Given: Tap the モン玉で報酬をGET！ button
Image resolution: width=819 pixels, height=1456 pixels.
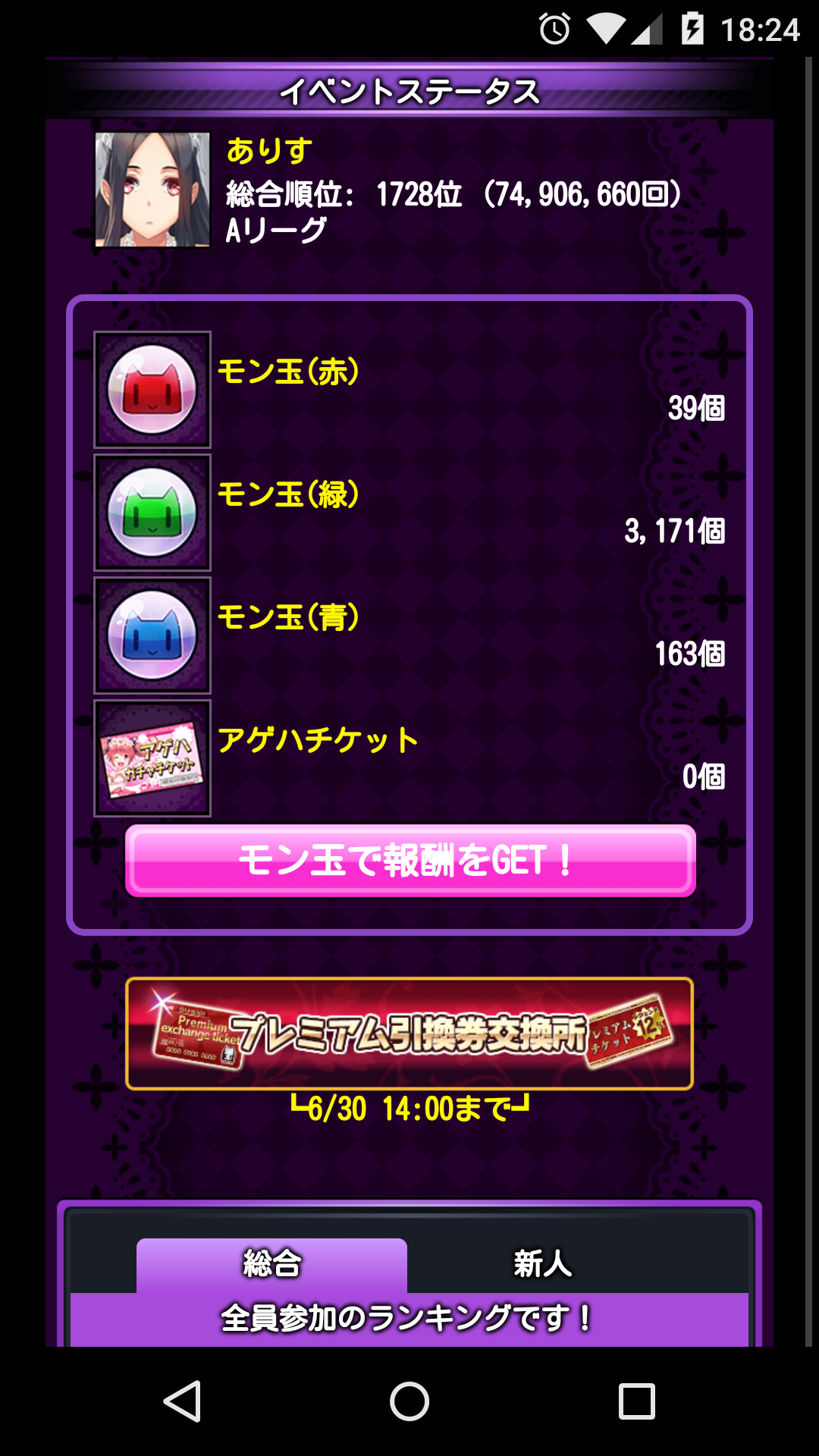Looking at the screenshot, I should (409, 861).
